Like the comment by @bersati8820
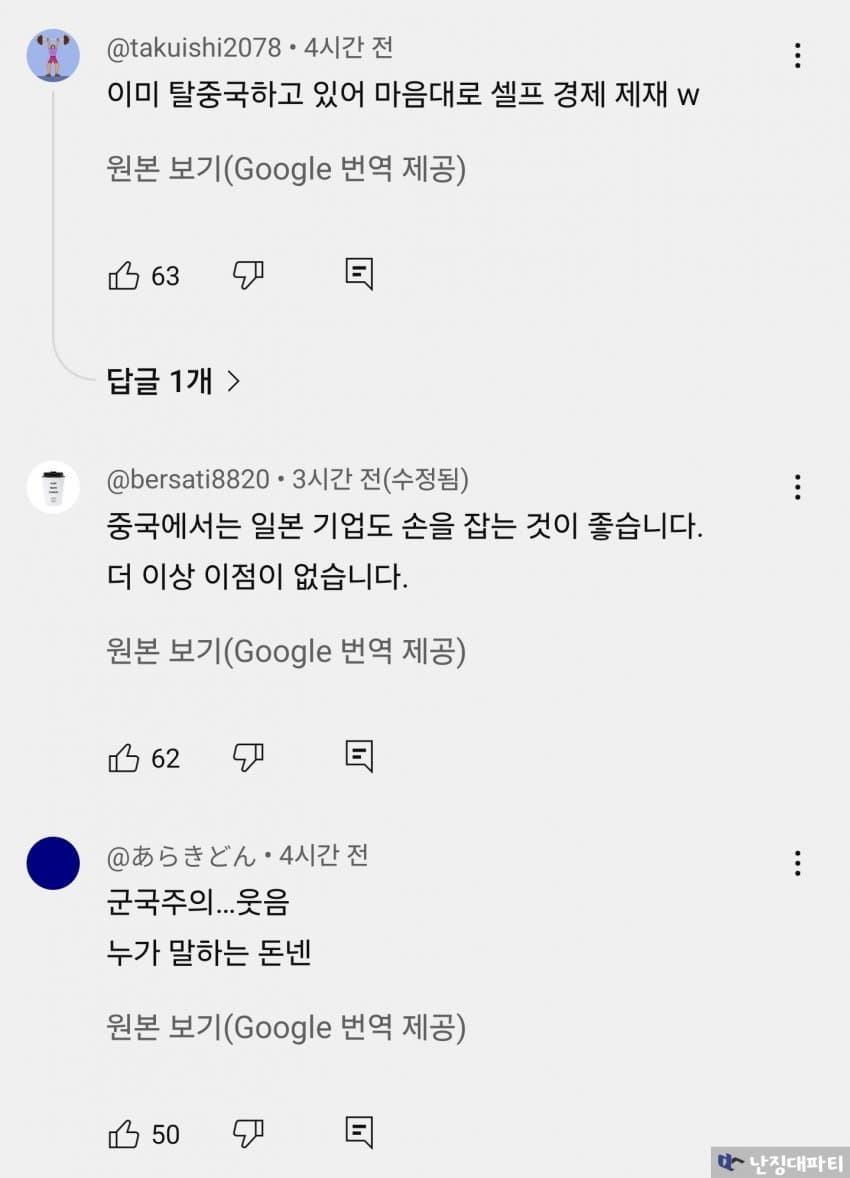Viewport: 850px width, 1178px height. coord(124,758)
